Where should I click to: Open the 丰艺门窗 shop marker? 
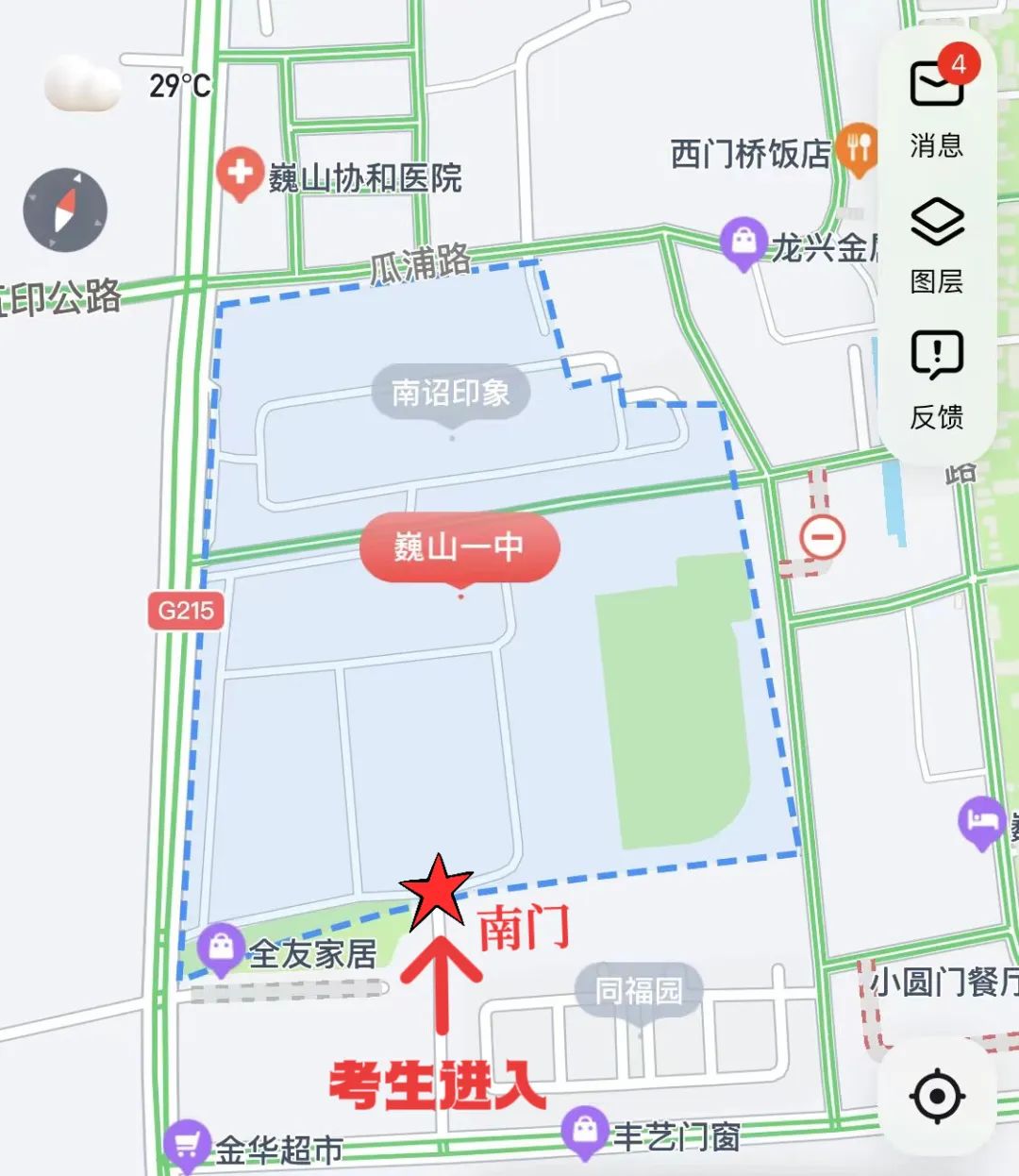(585, 1132)
